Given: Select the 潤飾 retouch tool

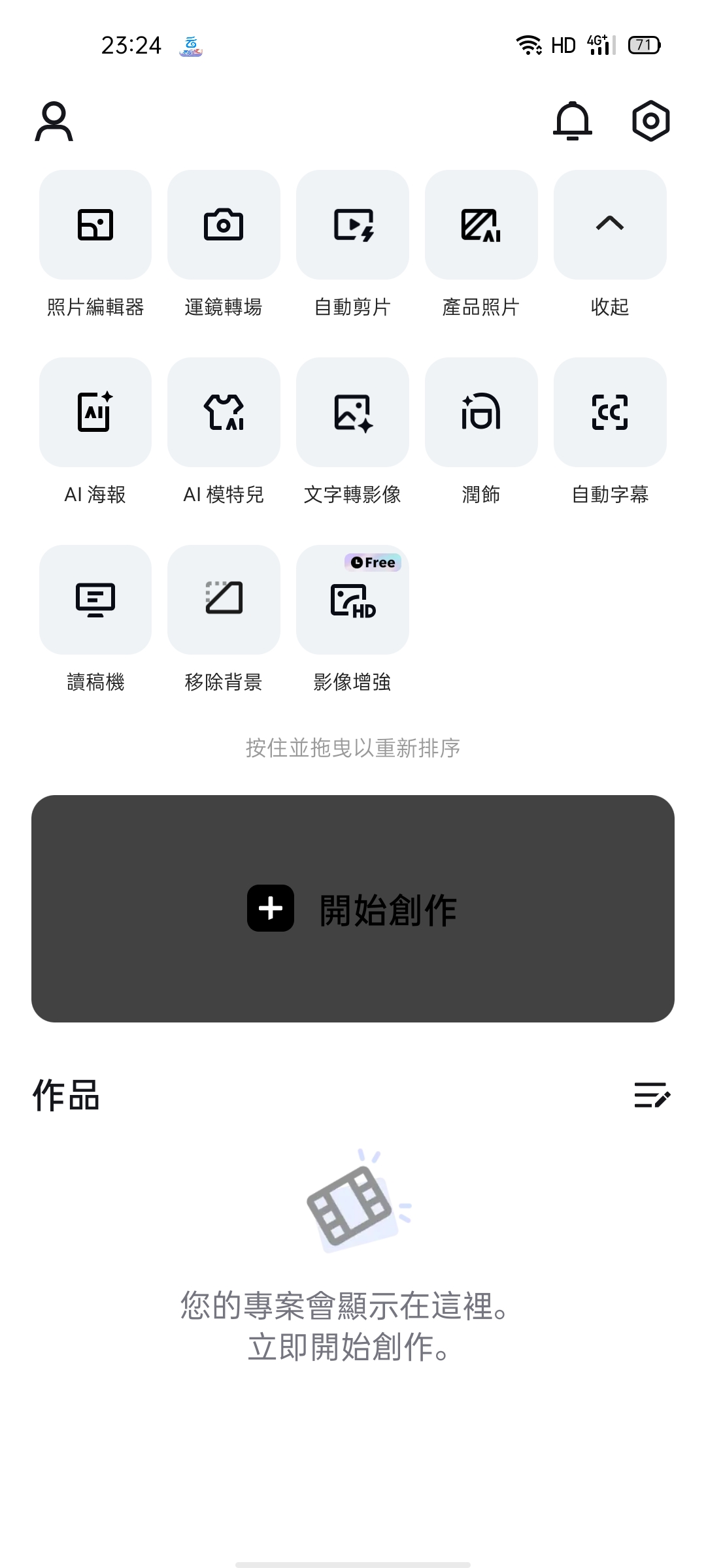Looking at the screenshot, I should 481,412.
